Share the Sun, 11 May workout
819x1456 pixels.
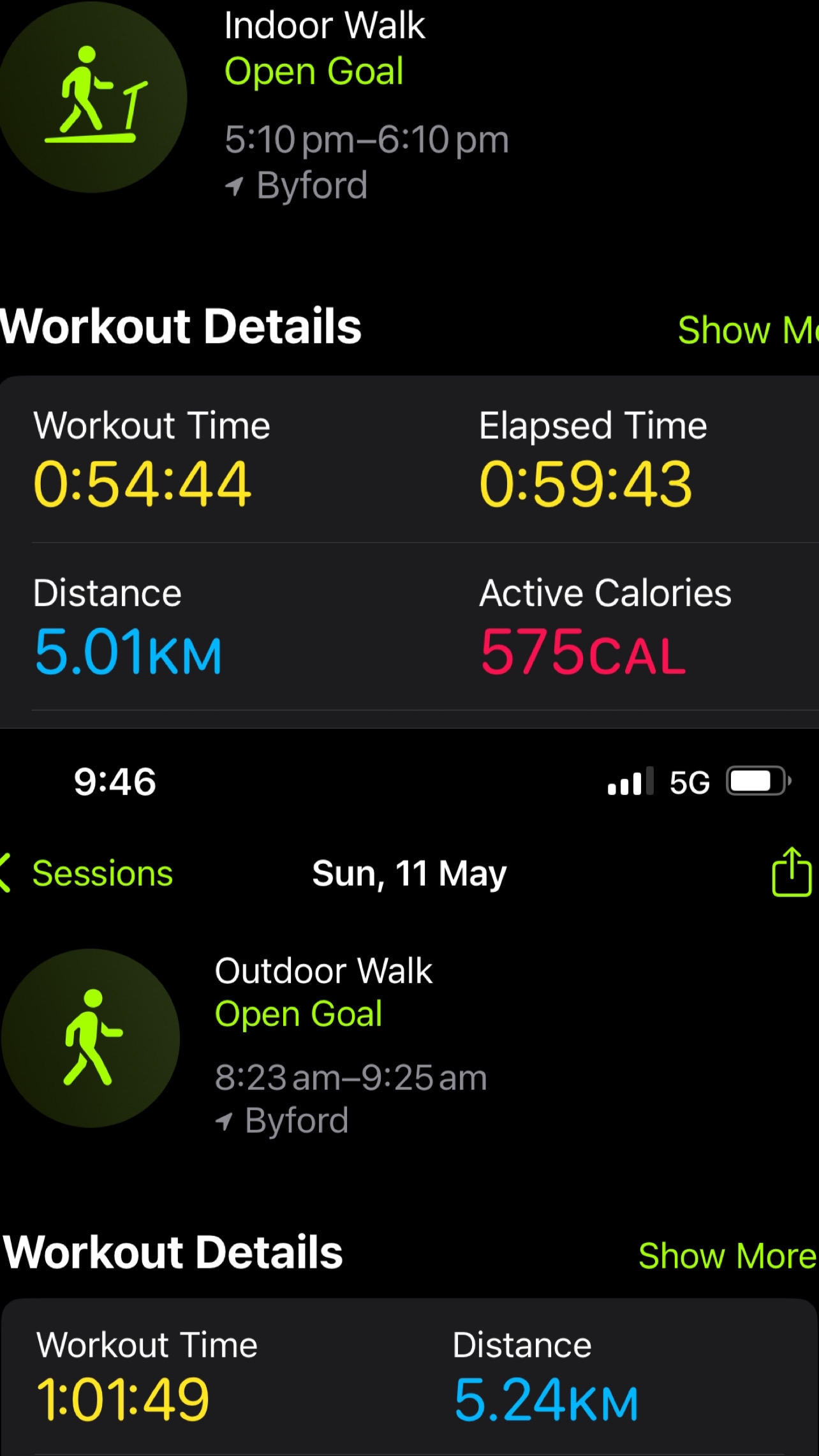pos(792,872)
